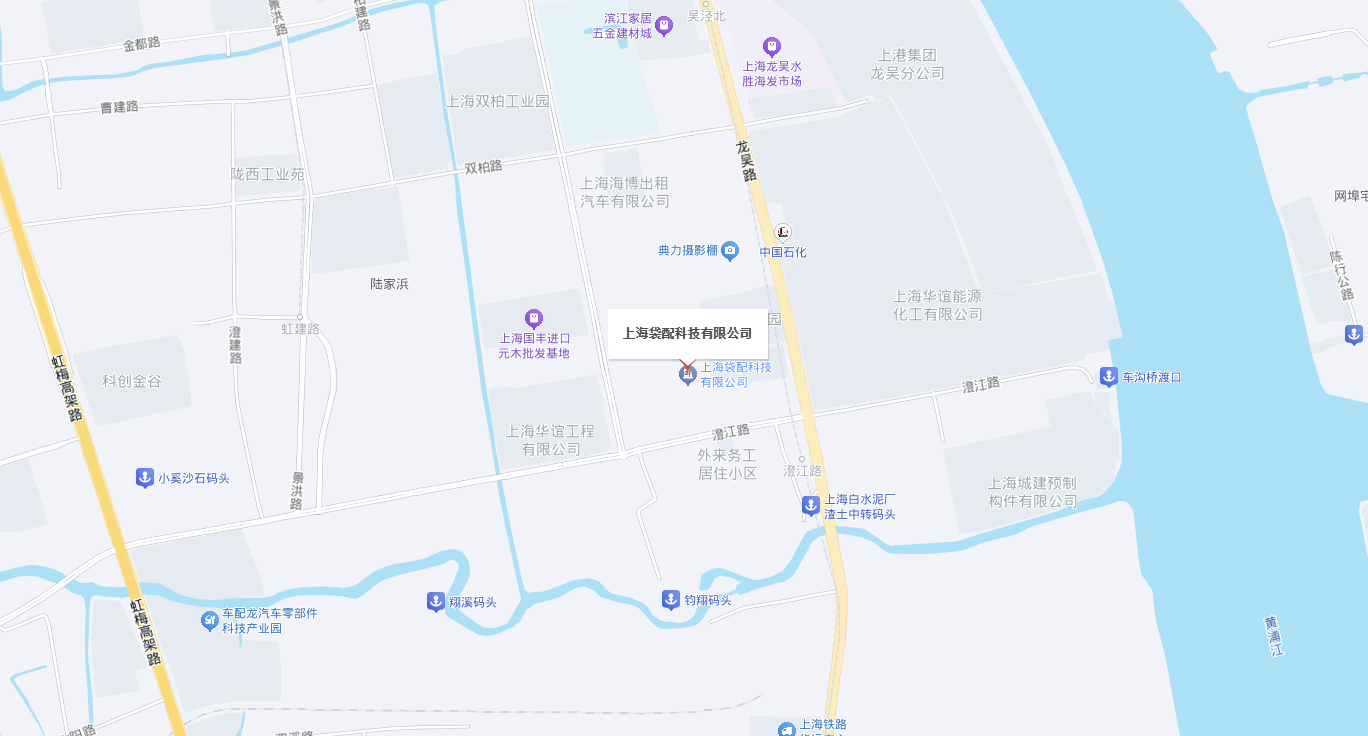Tap the 上海袋配科技有限公司 location marker

[x=687, y=375]
